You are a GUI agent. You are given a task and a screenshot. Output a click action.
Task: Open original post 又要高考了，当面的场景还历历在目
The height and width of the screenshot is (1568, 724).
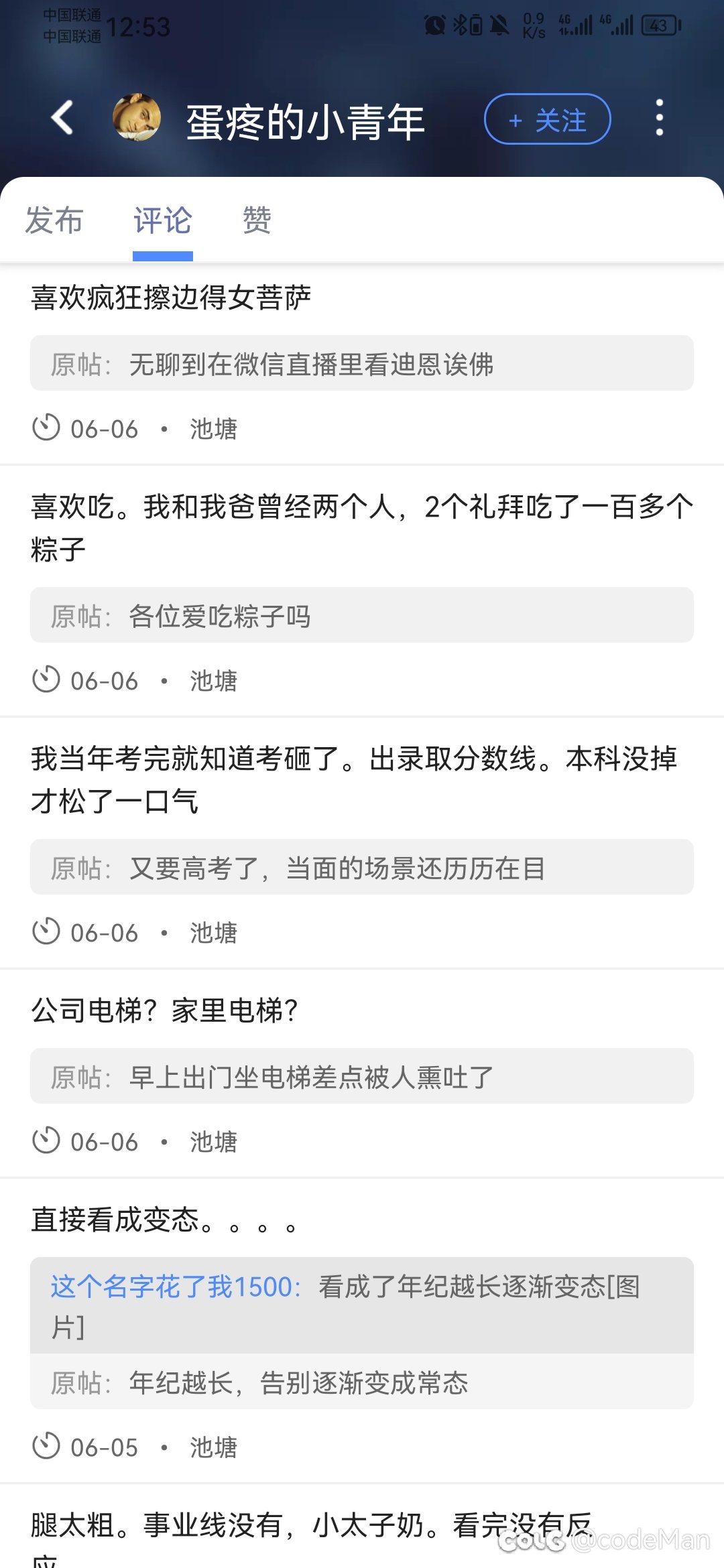tap(362, 867)
